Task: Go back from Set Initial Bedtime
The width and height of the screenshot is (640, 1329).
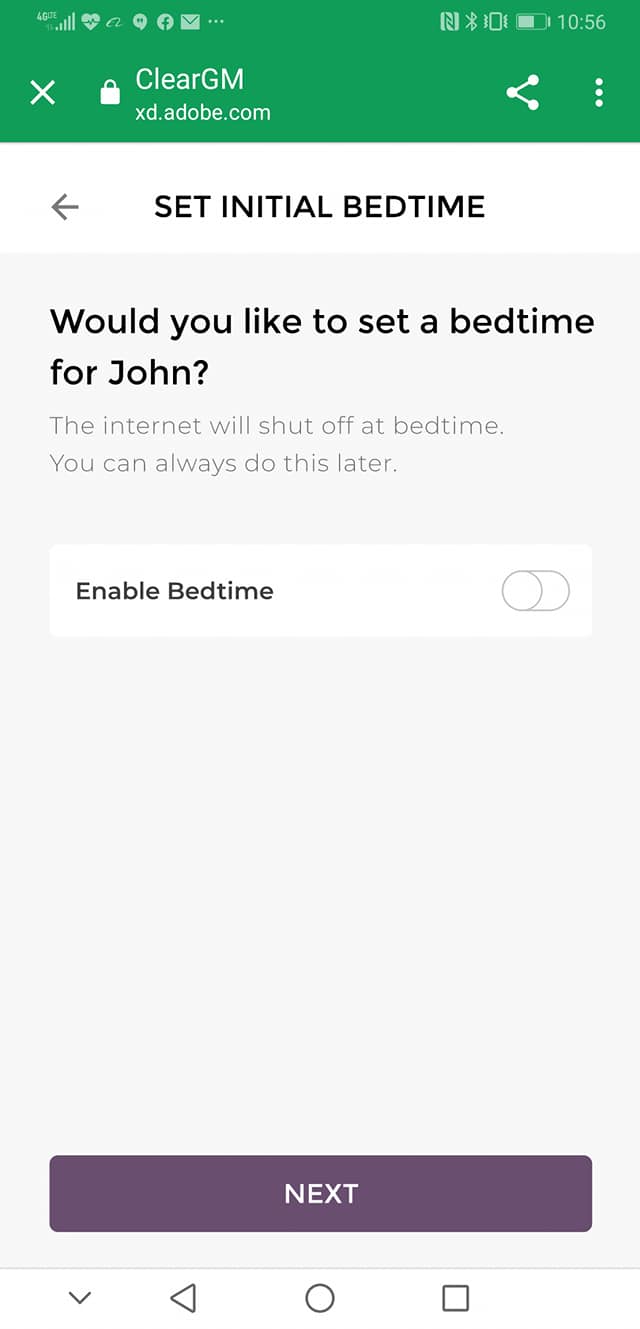Action: pos(65,207)
